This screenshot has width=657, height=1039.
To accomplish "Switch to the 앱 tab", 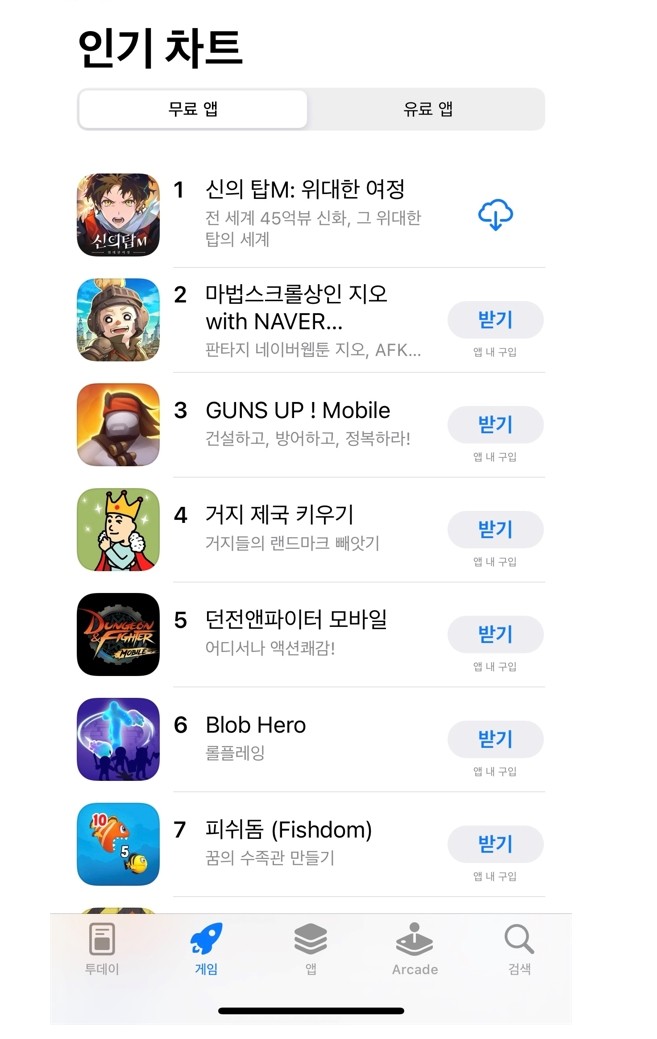I will tap(311, 949).
